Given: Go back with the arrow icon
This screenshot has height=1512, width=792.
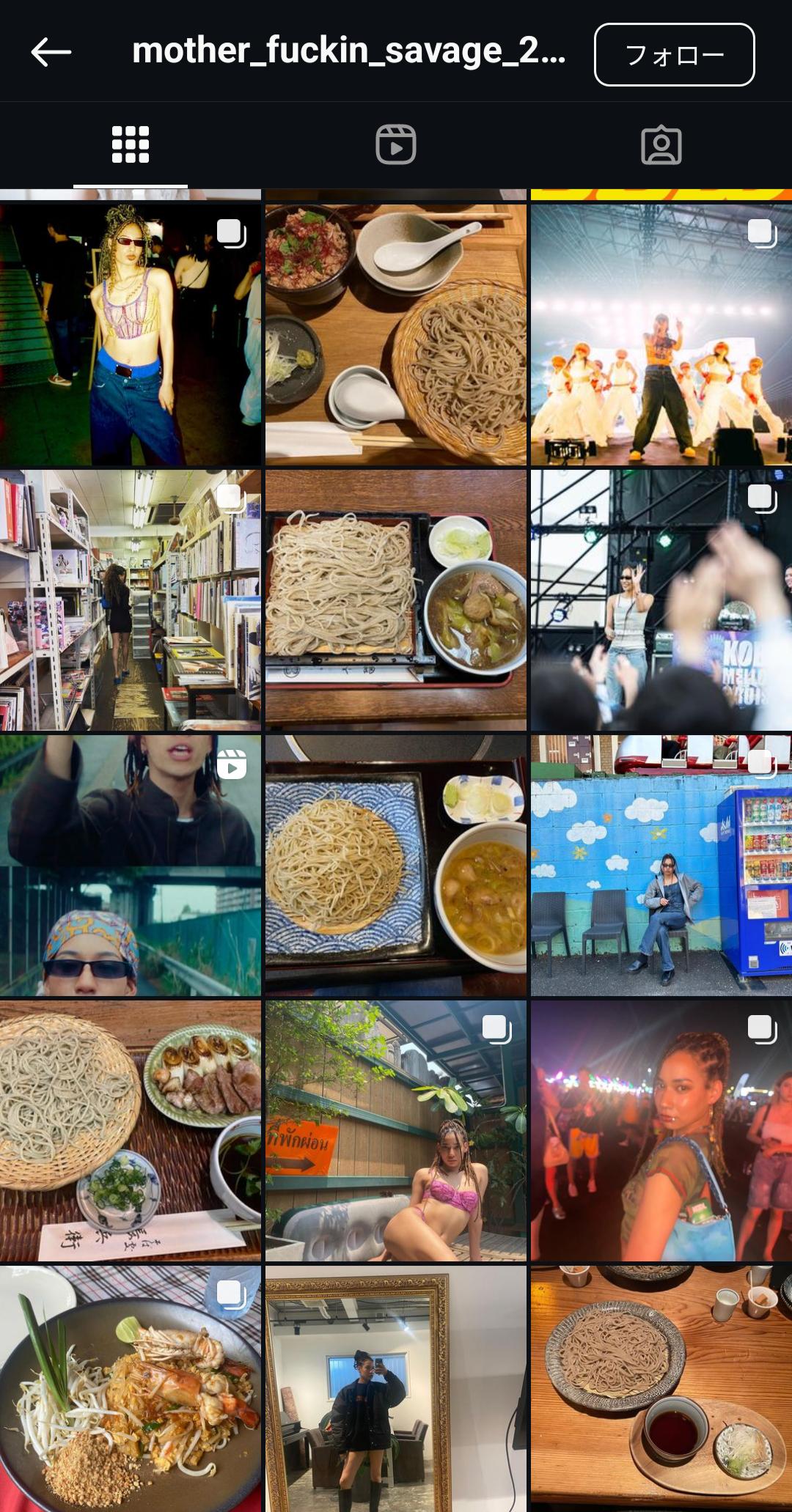Looking at the screenshot, I should coord(51,52).
